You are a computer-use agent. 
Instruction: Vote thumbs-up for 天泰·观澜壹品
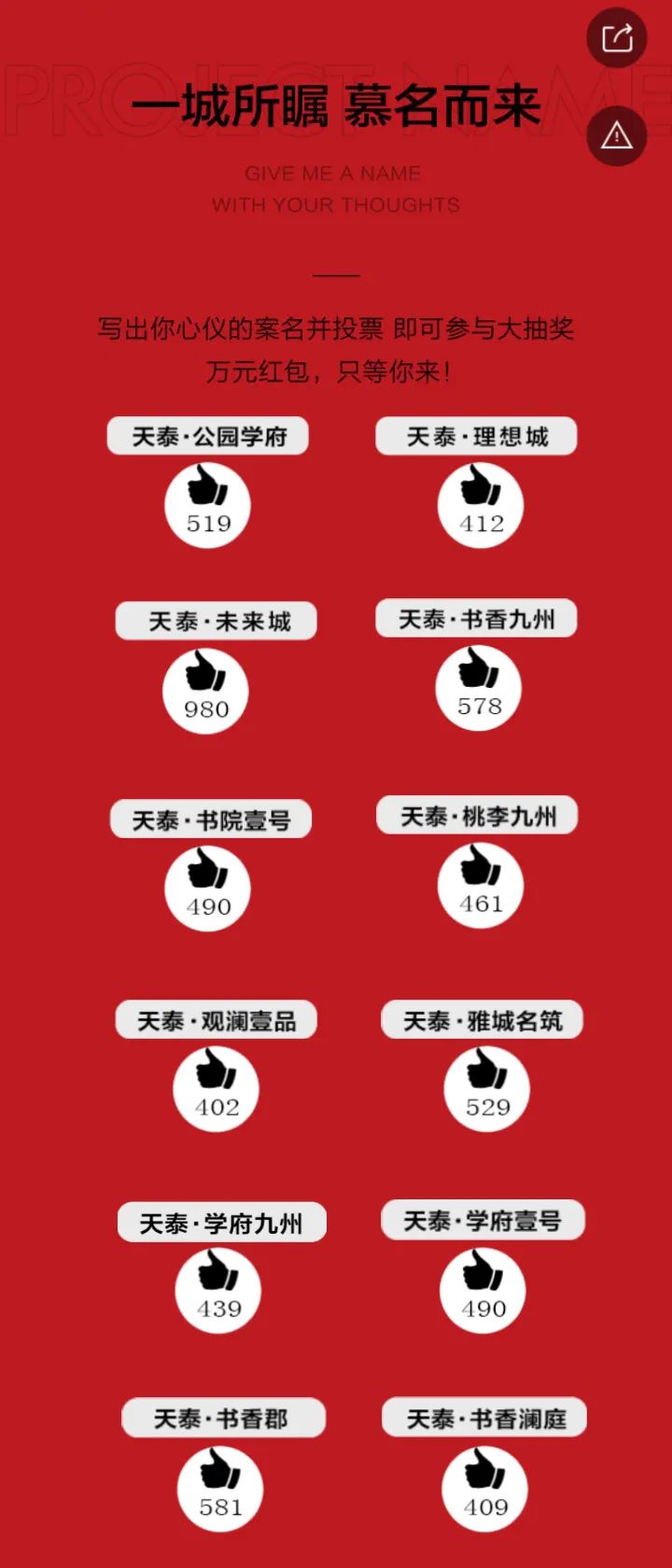tap(216, 1088)
